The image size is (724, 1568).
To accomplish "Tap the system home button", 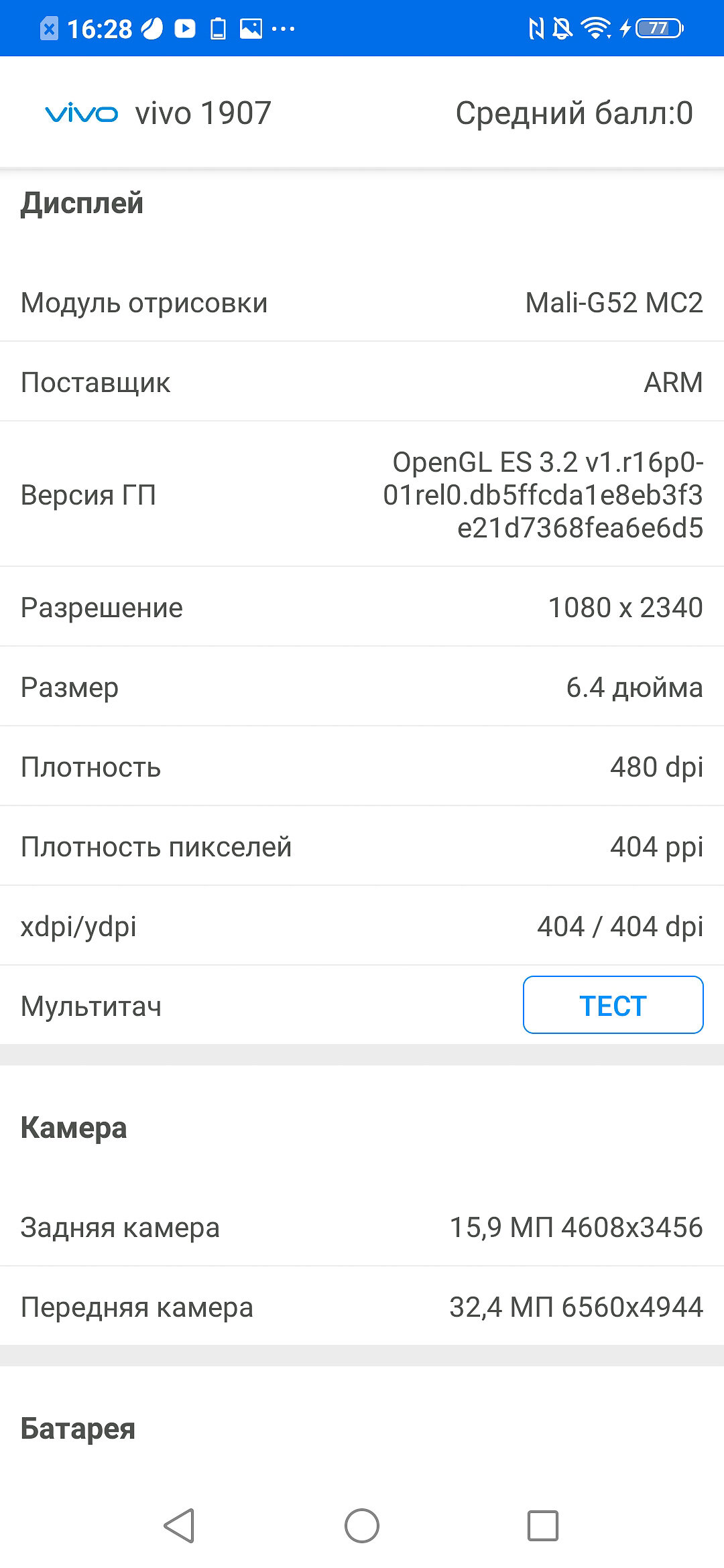I will tap(362, 1526).
